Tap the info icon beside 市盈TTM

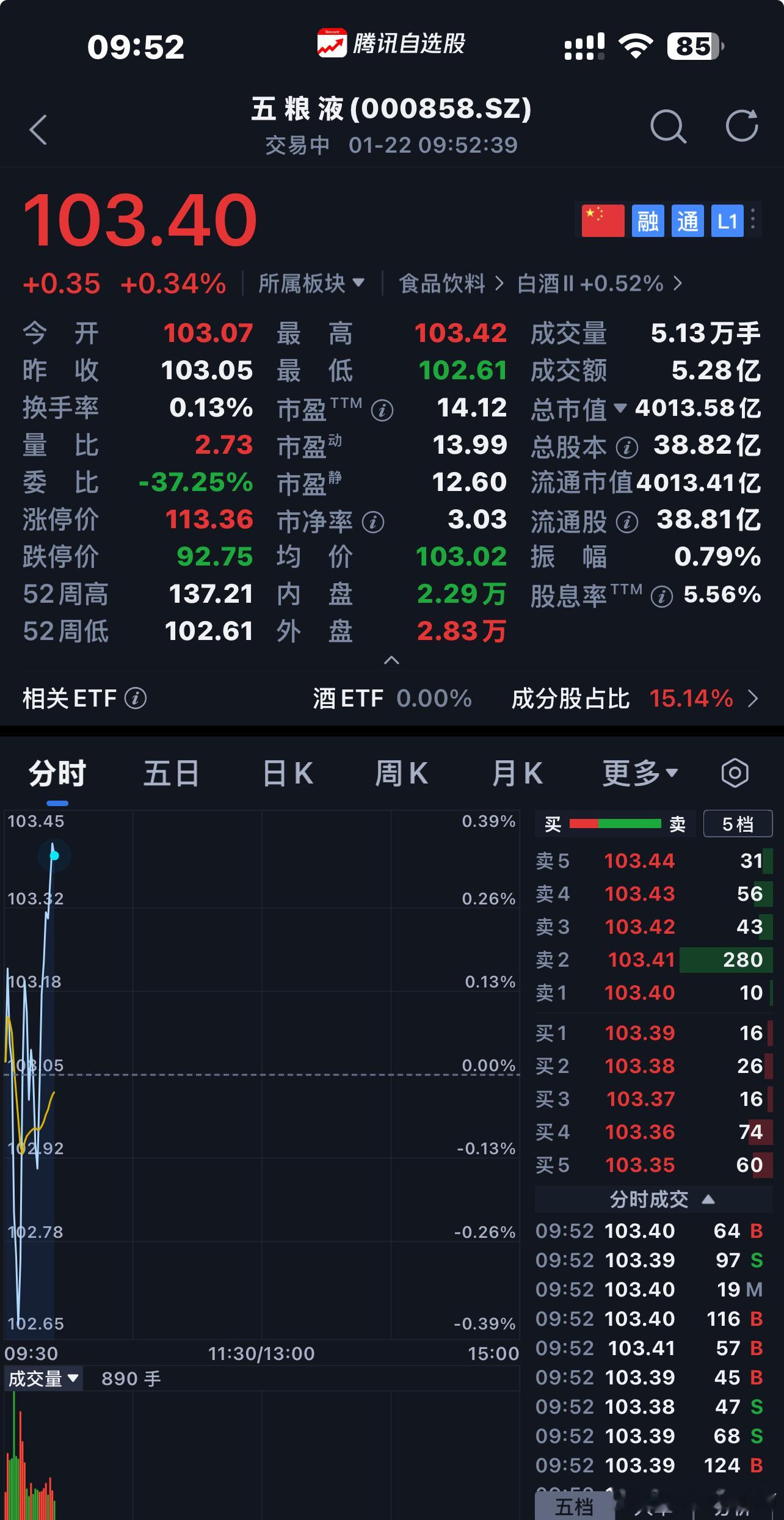point(382,409)
